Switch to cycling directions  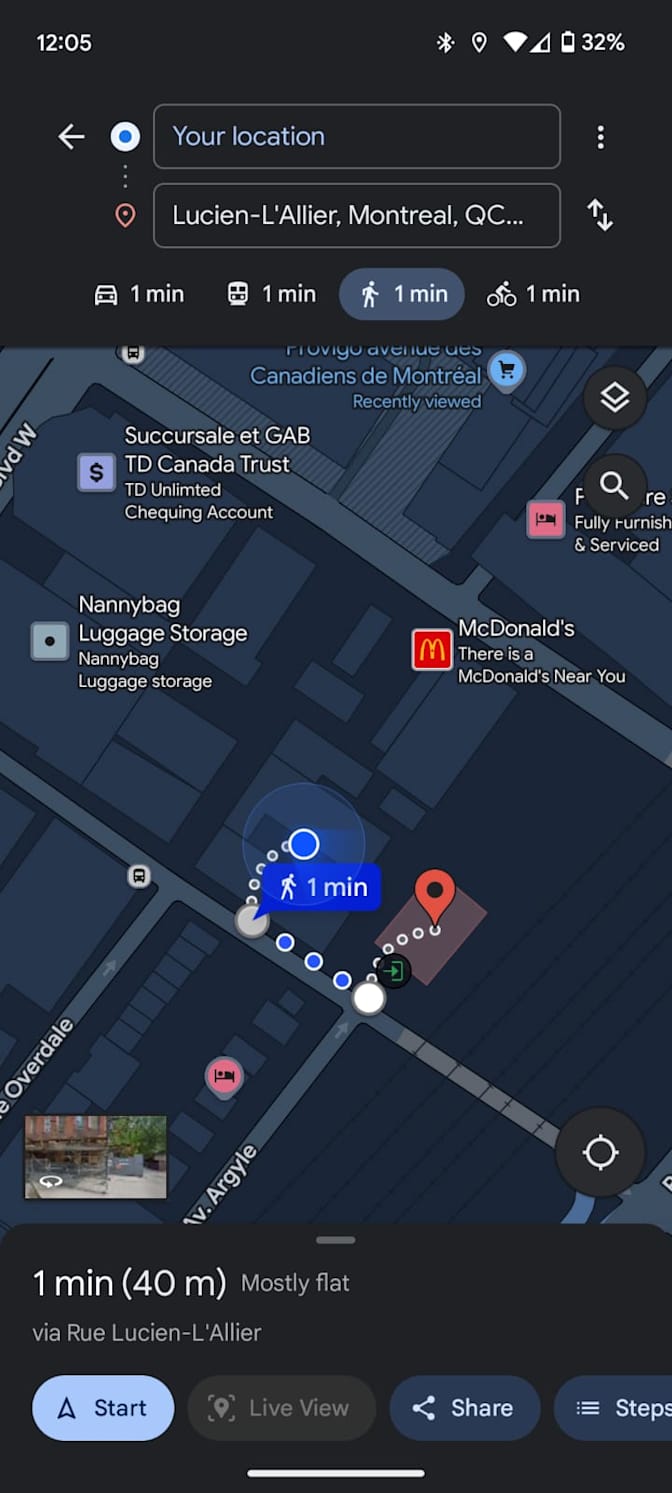point(532,294)
